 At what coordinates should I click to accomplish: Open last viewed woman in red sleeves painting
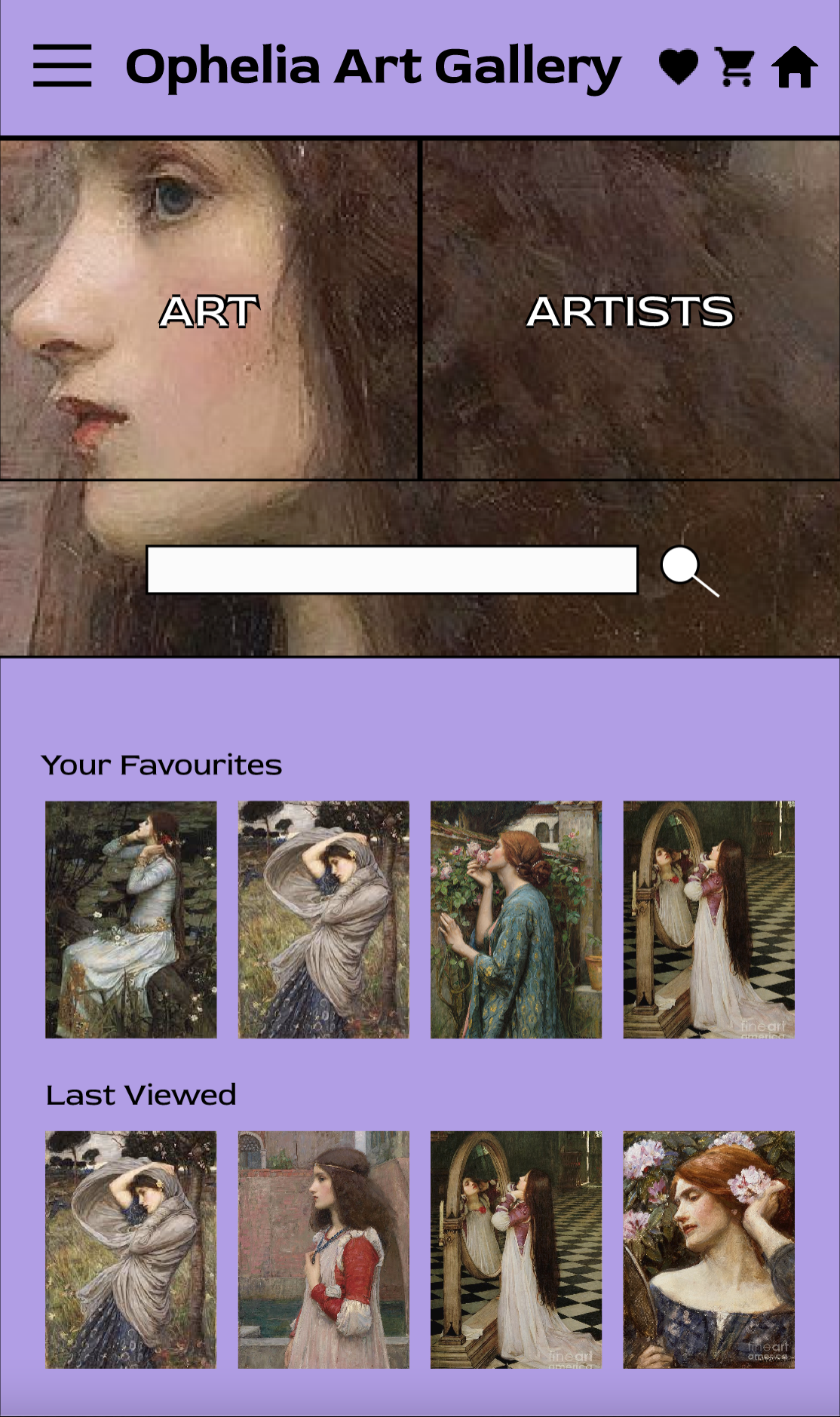pyautogui.click(x=323, y=1250)
